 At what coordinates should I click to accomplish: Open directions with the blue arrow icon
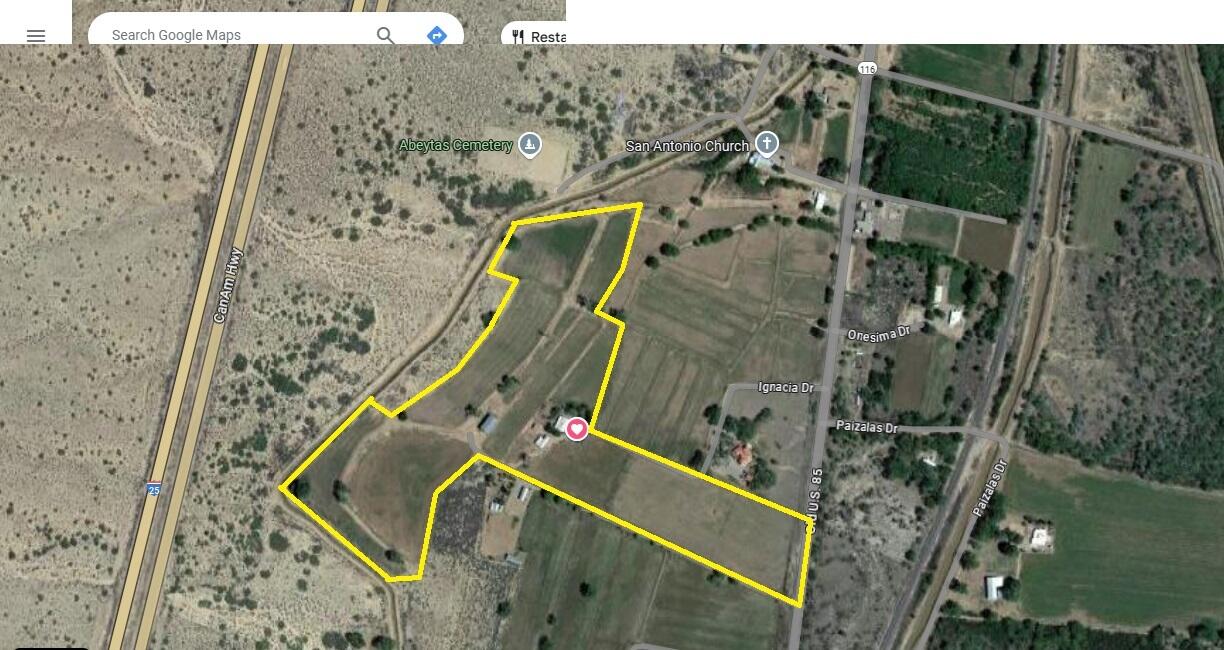[x=436, y=35]
